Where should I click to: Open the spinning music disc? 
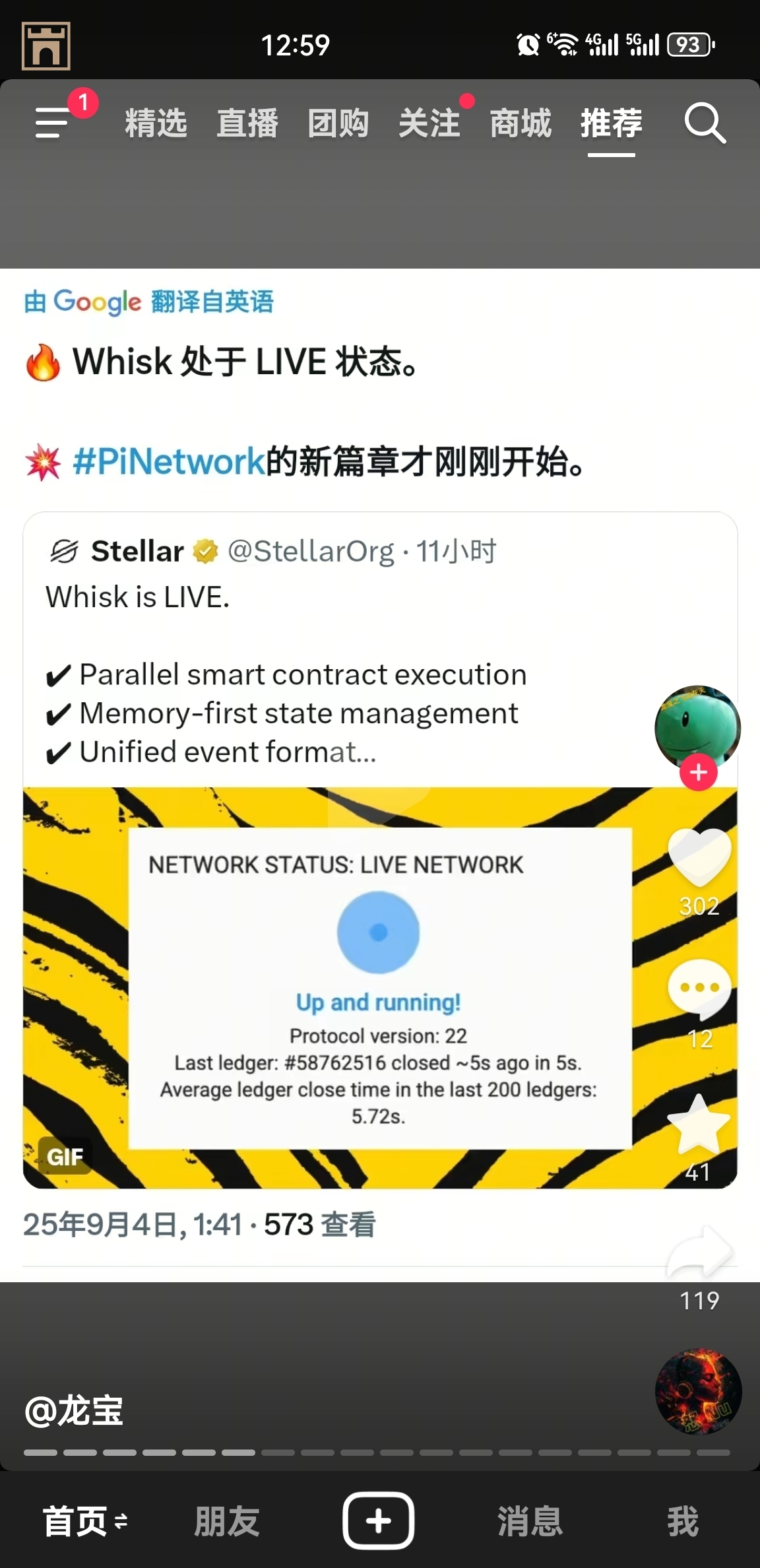pyautogui.click(x=698, y=1391)
